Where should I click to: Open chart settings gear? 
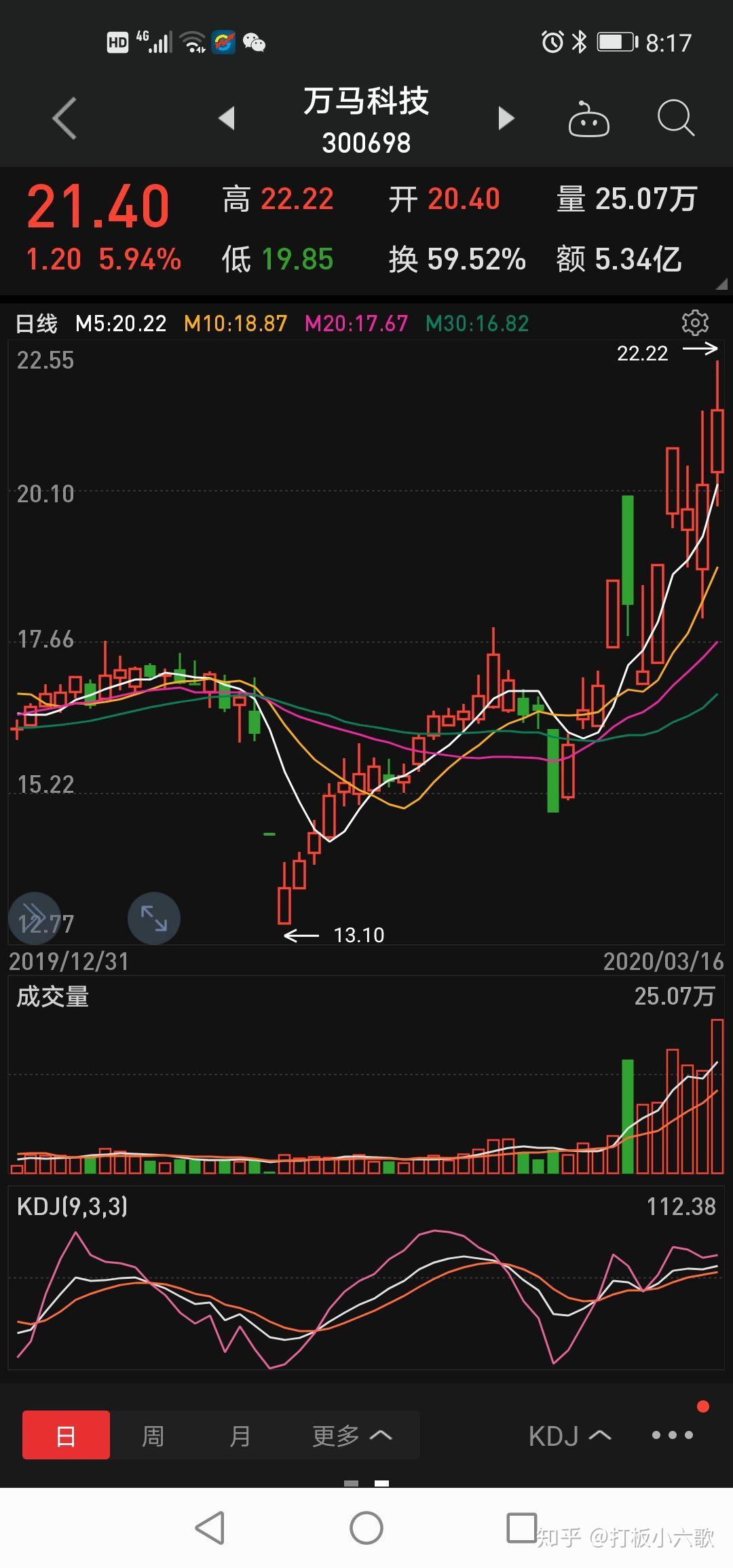point(695,323)
